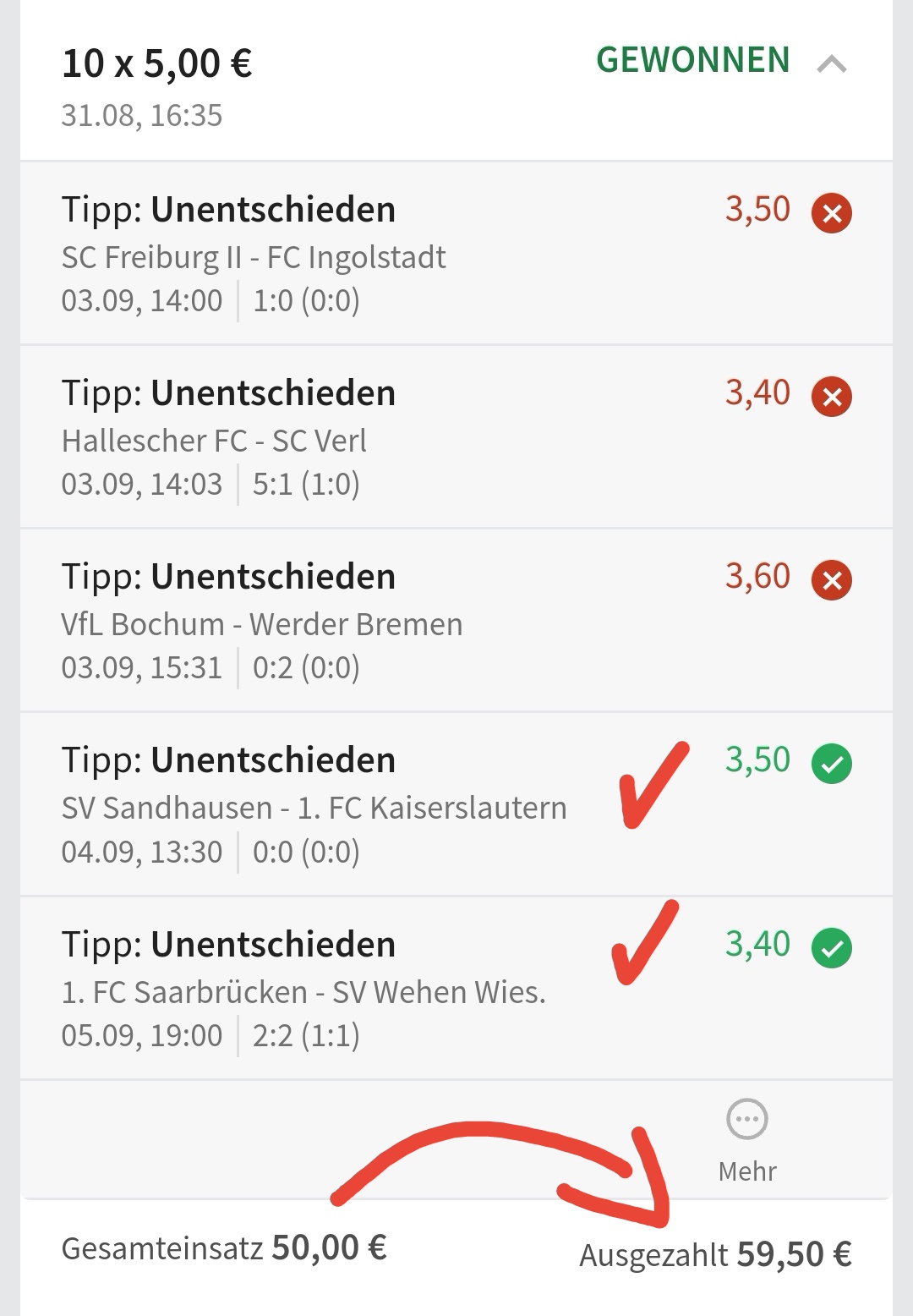This screenshot has width=913, height=1316.
Task: Open SV Sandhausen - 1. FC Kaiserslautern match
Action: pos(314,808)
